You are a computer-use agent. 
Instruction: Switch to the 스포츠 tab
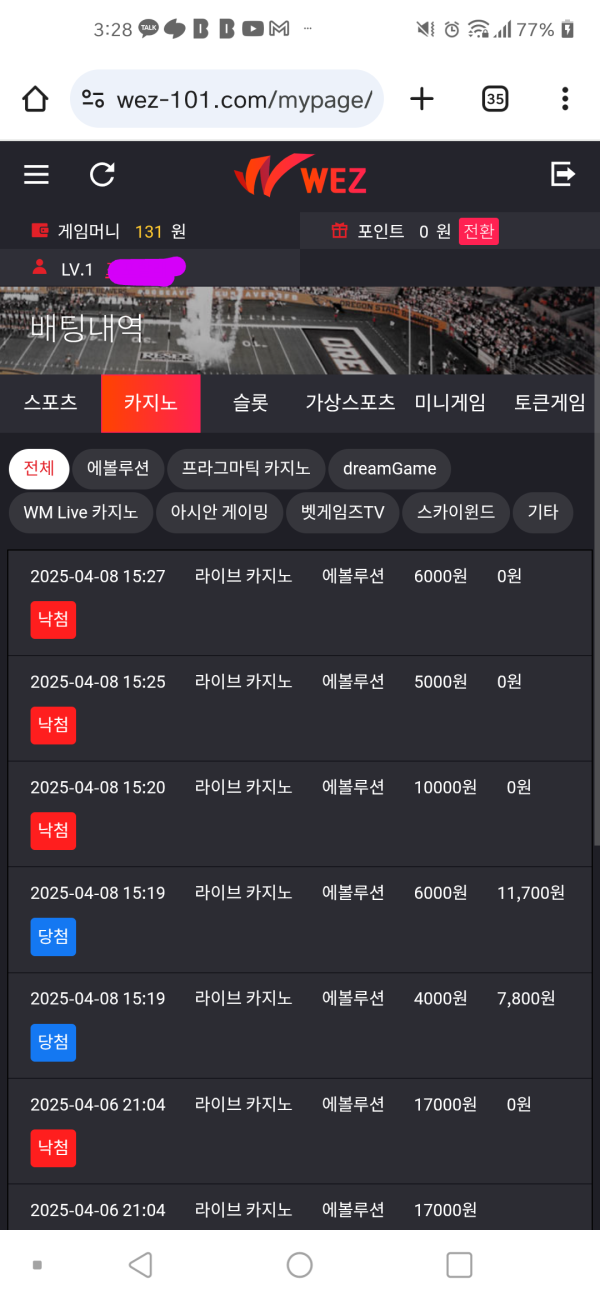pos(50,403)
